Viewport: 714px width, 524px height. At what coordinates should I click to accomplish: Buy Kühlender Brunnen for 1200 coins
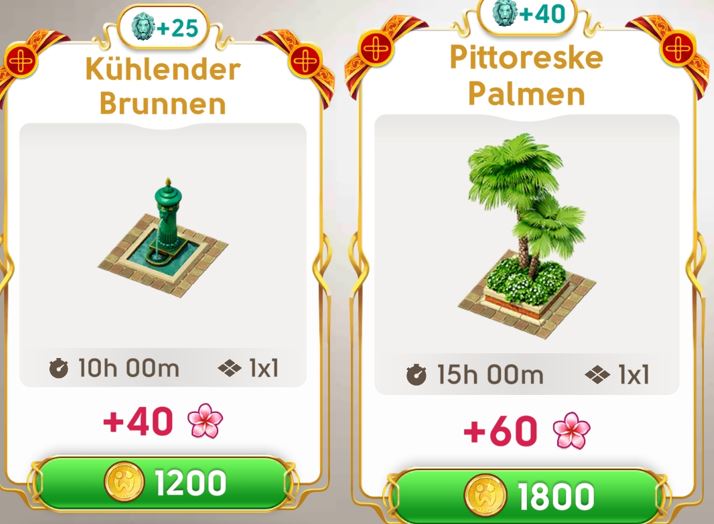click(x=163, y=484)
